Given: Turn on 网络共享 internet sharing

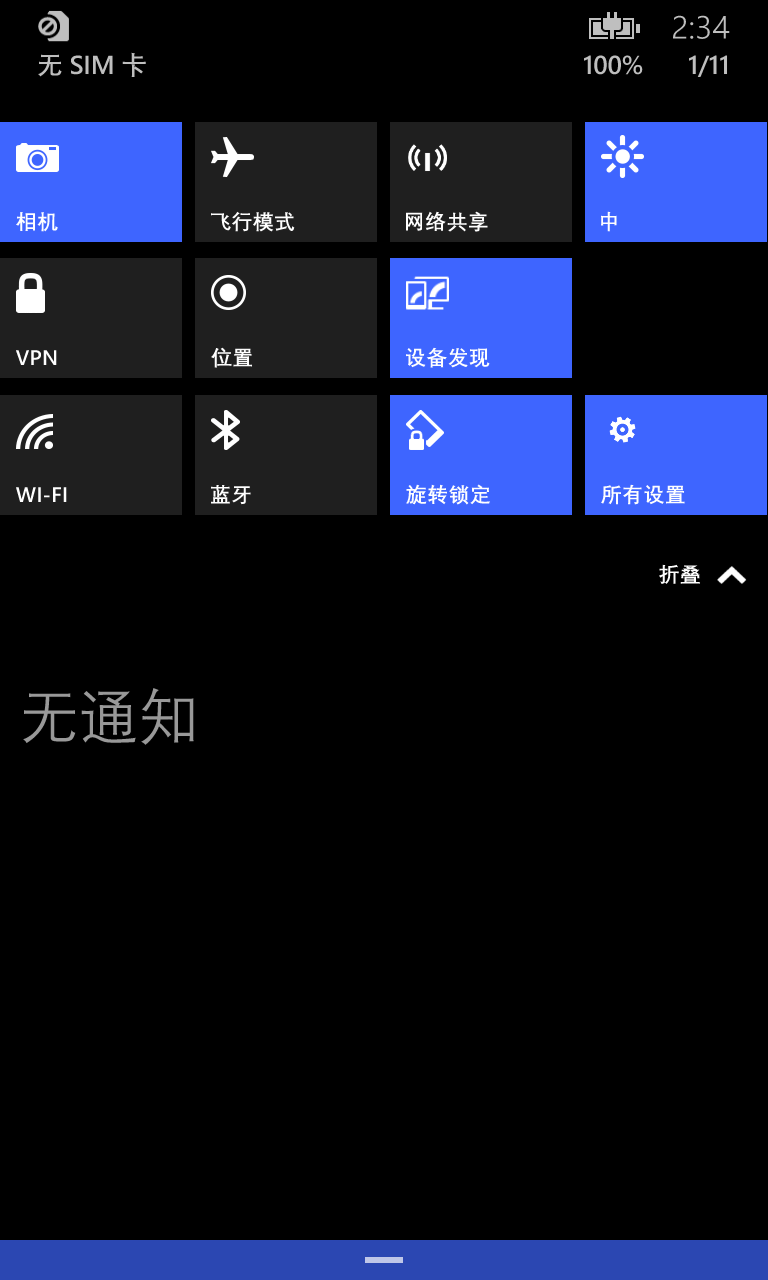Looking at the screenshot, I should pyautogui.click(x=481, y=182).
